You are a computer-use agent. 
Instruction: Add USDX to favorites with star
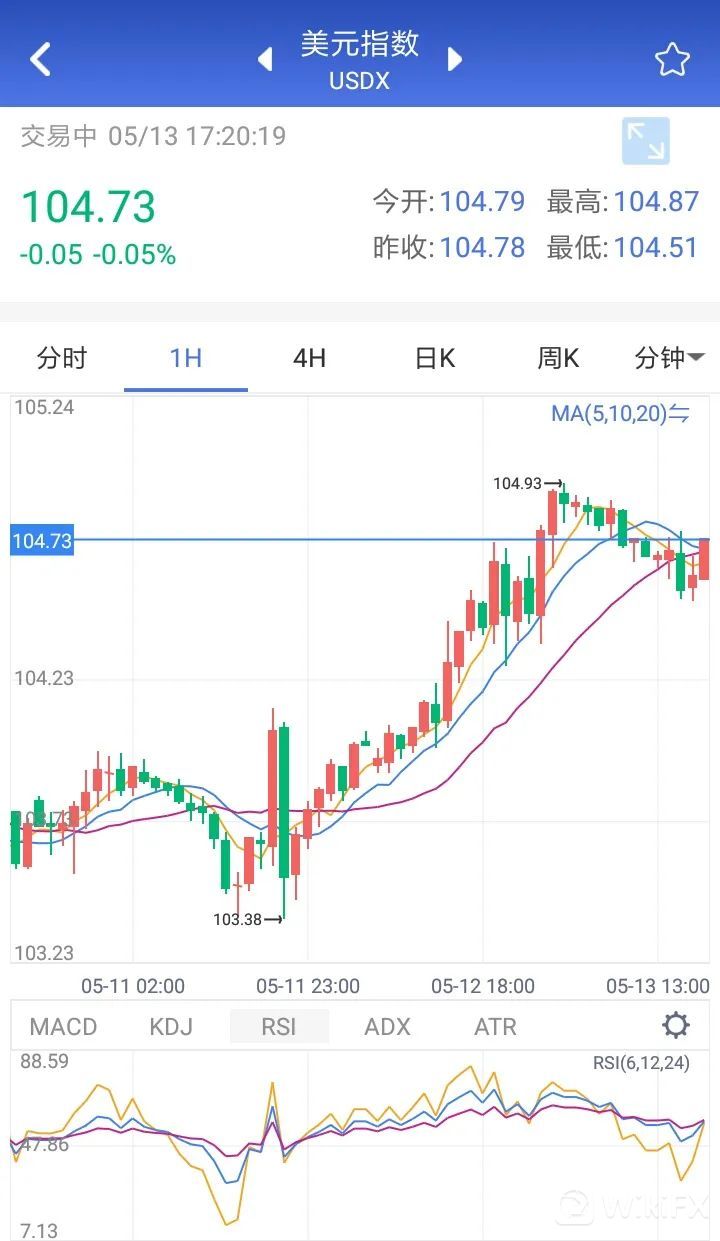pos(672,60)
